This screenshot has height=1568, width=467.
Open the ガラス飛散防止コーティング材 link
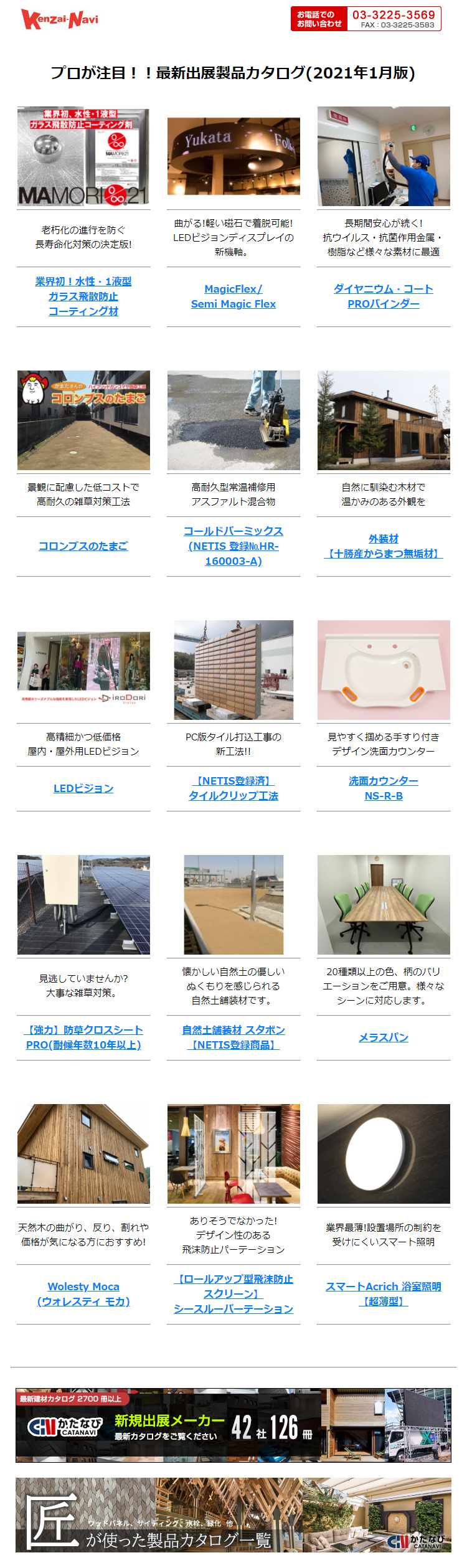point(83,296)
